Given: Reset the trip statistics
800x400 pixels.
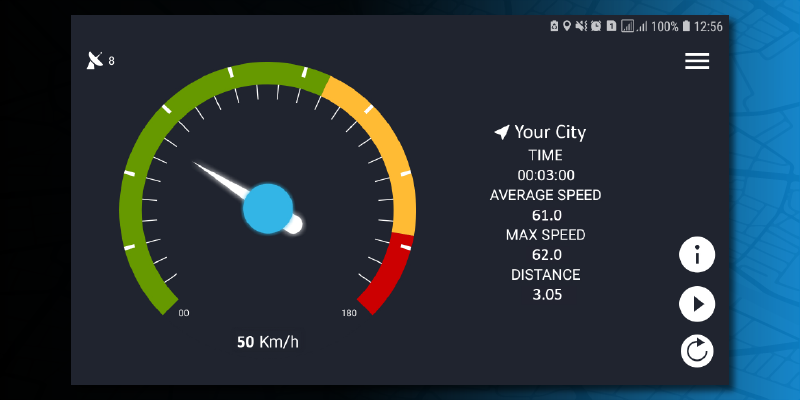Looking at the screenshot, I should click(697, 350).
